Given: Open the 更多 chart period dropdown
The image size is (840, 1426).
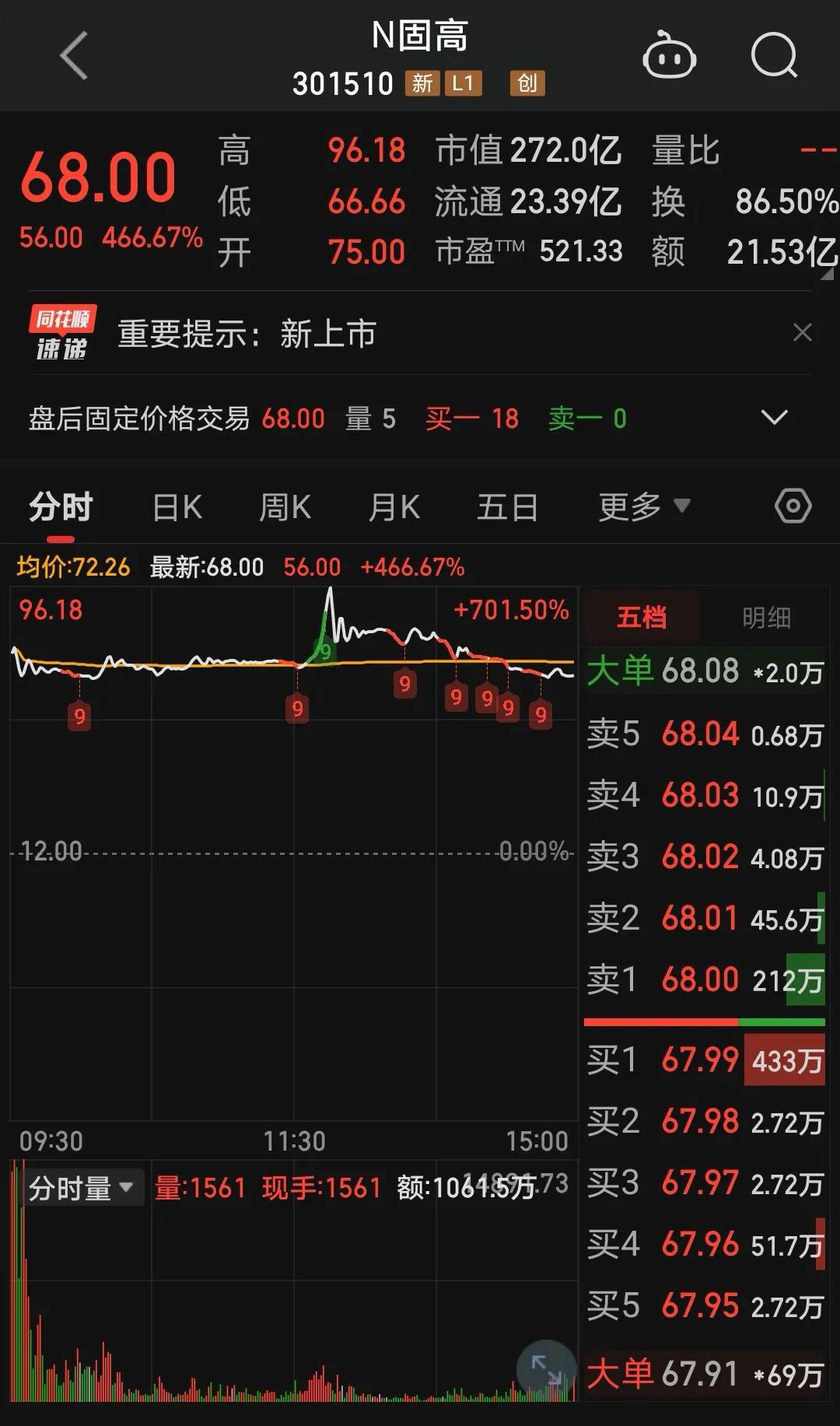Looking at the screenshot, I should 644,507.
